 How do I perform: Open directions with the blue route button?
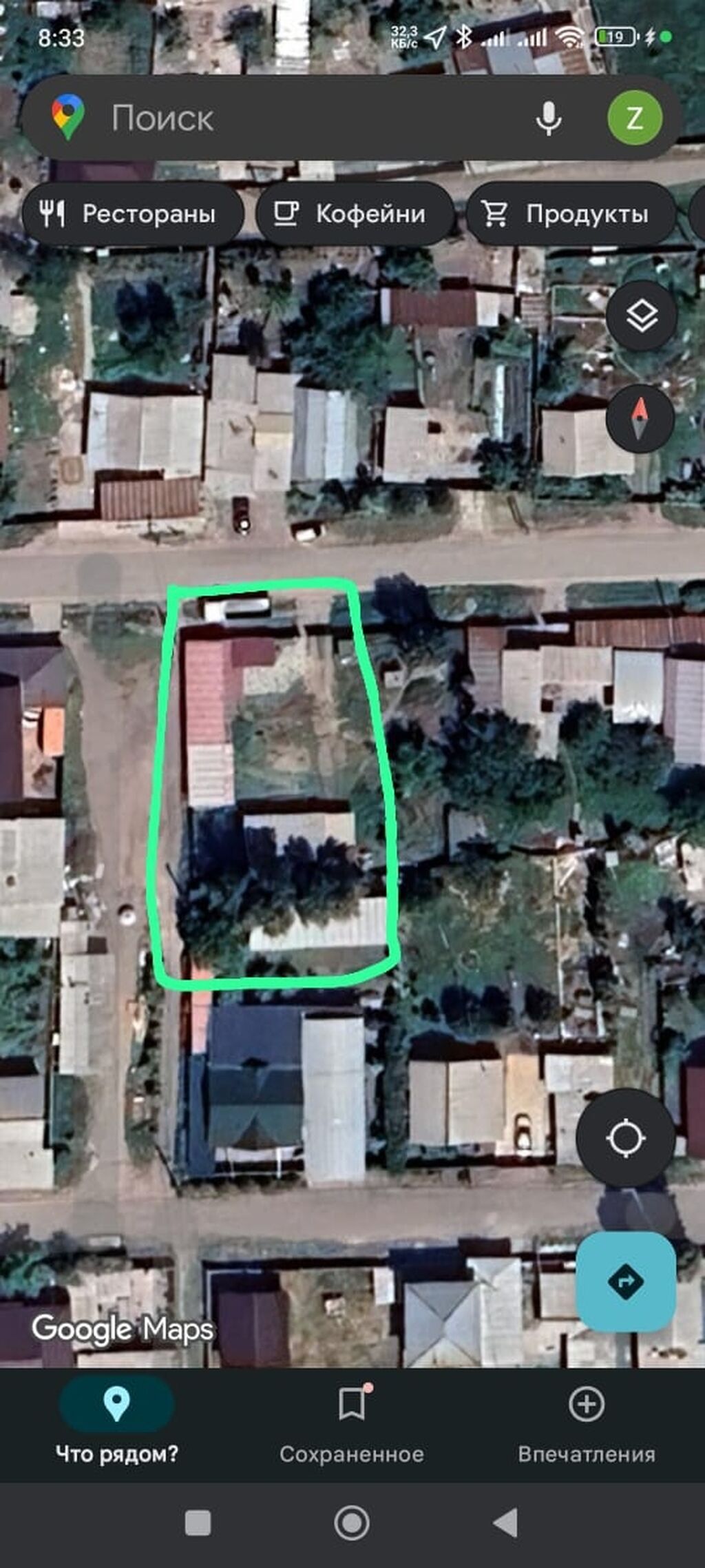pos(625,1281)
